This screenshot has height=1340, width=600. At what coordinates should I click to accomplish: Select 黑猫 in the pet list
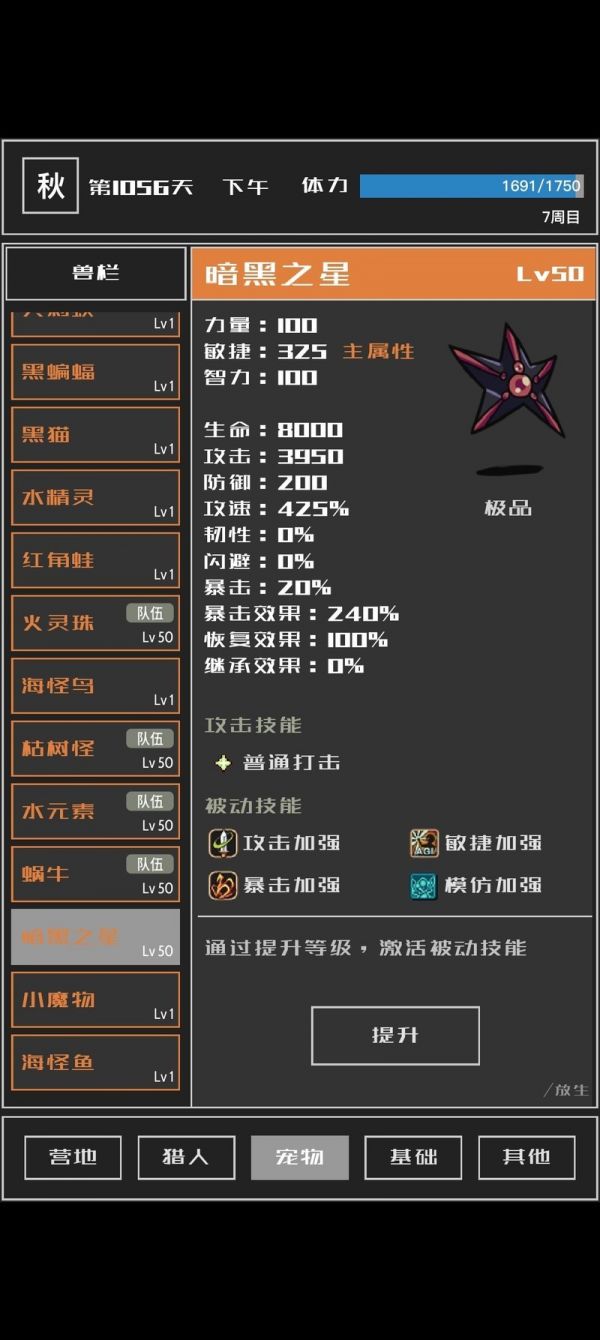(95, 435)
